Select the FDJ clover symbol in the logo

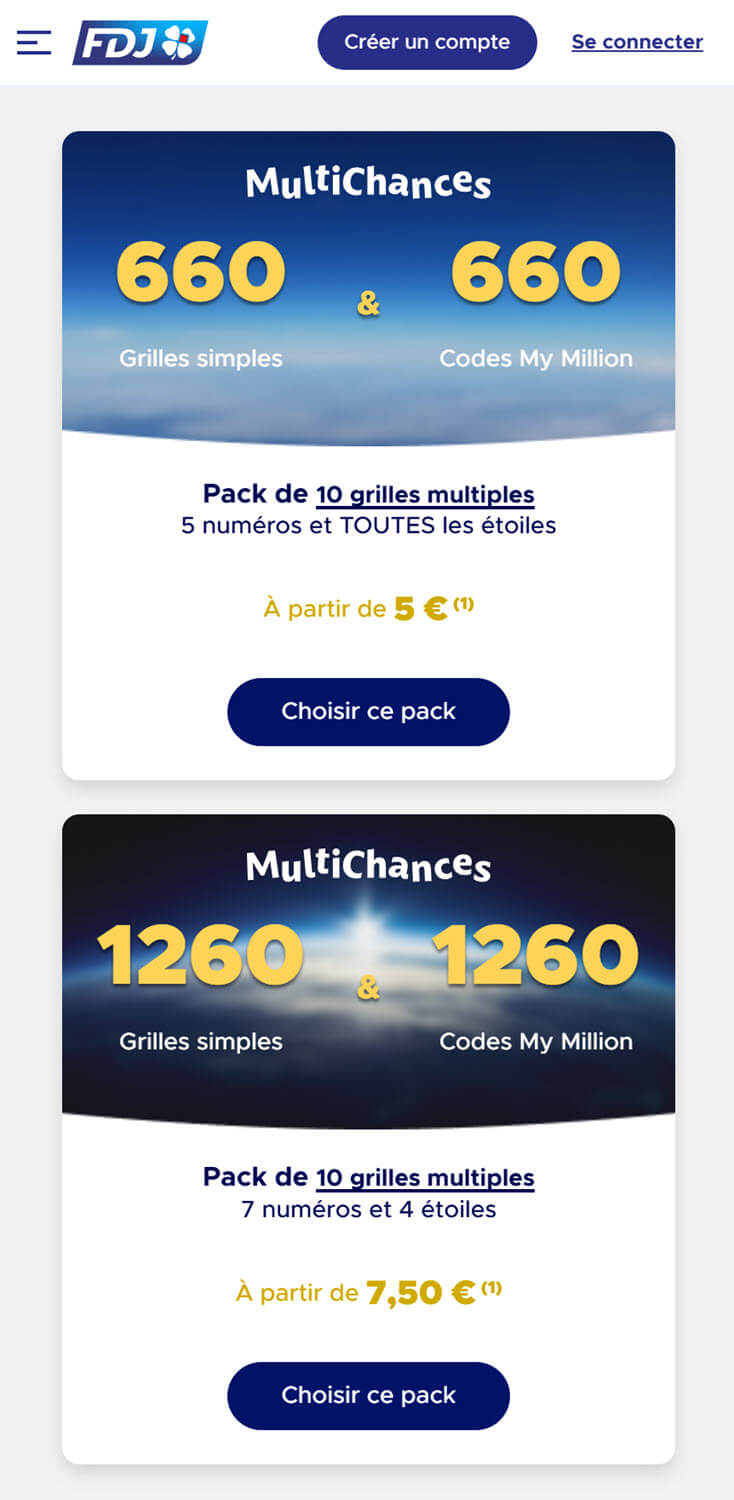177,42
